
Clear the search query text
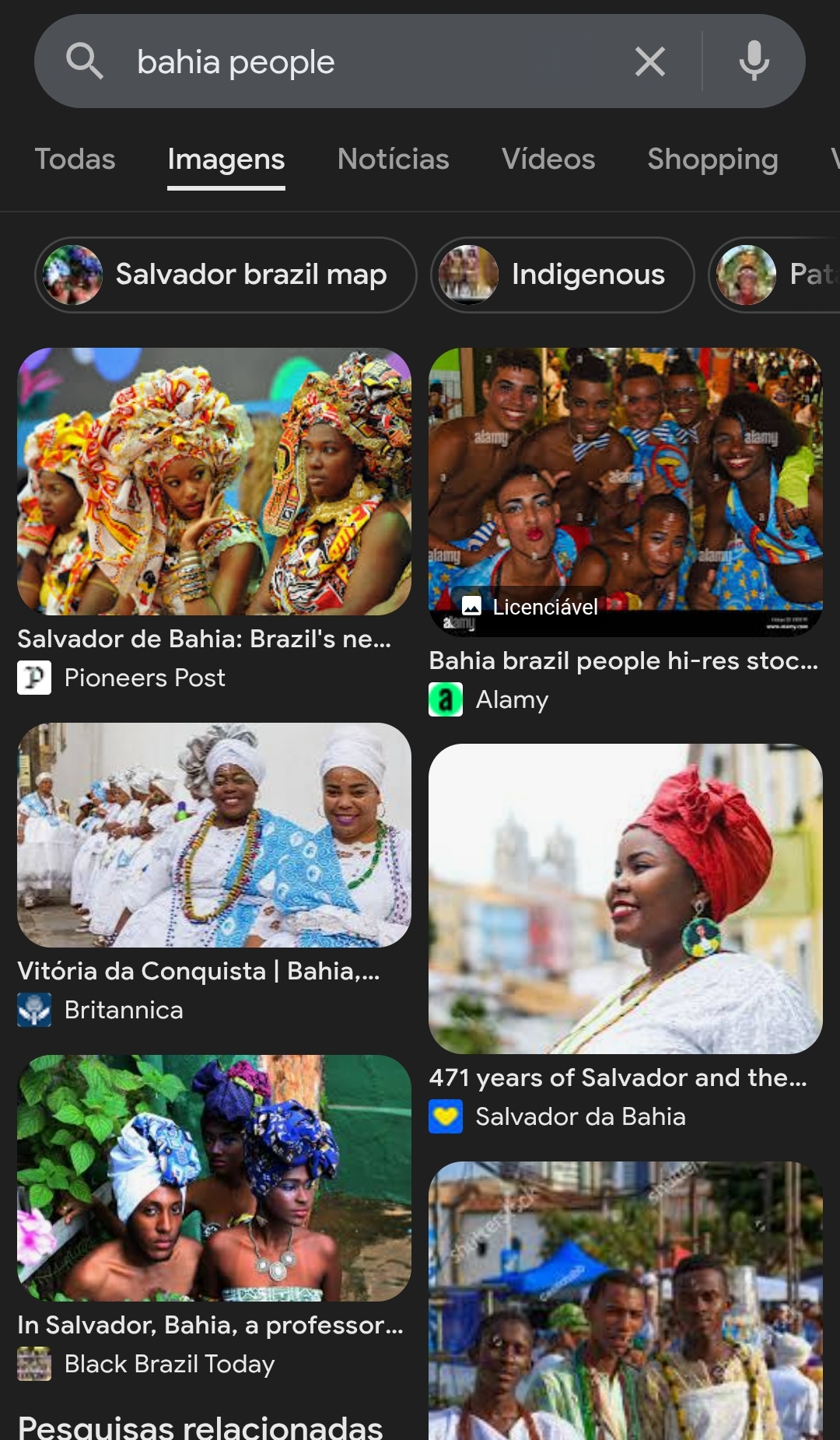tap(649, 61)
